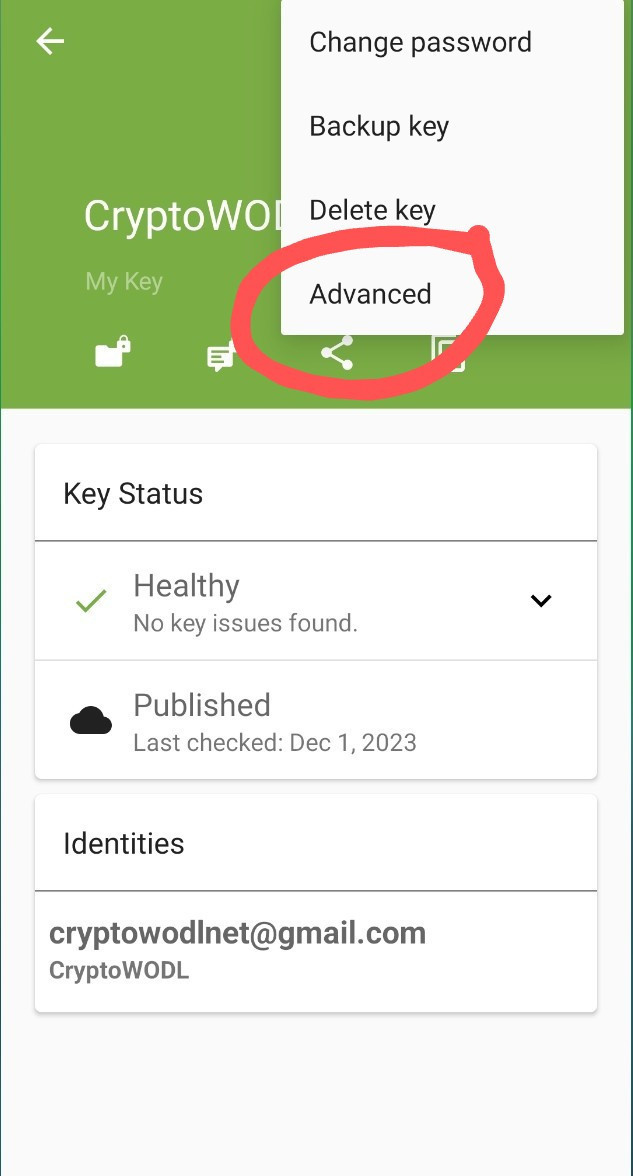This screenshot has width=633, height=1176.
Task: Go back with the arrow icon
Action: point(50,41)
